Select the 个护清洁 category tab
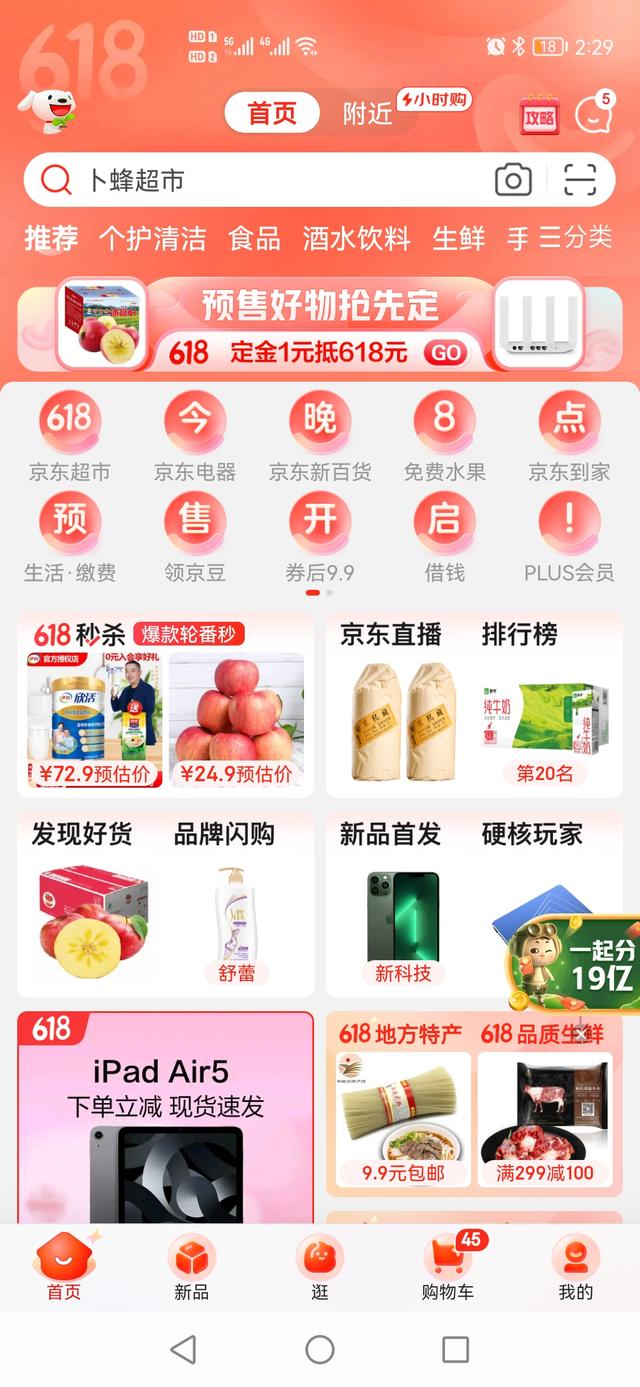Image resolution: width=640 pixels, height=1387 pixels. coord(152,238)
